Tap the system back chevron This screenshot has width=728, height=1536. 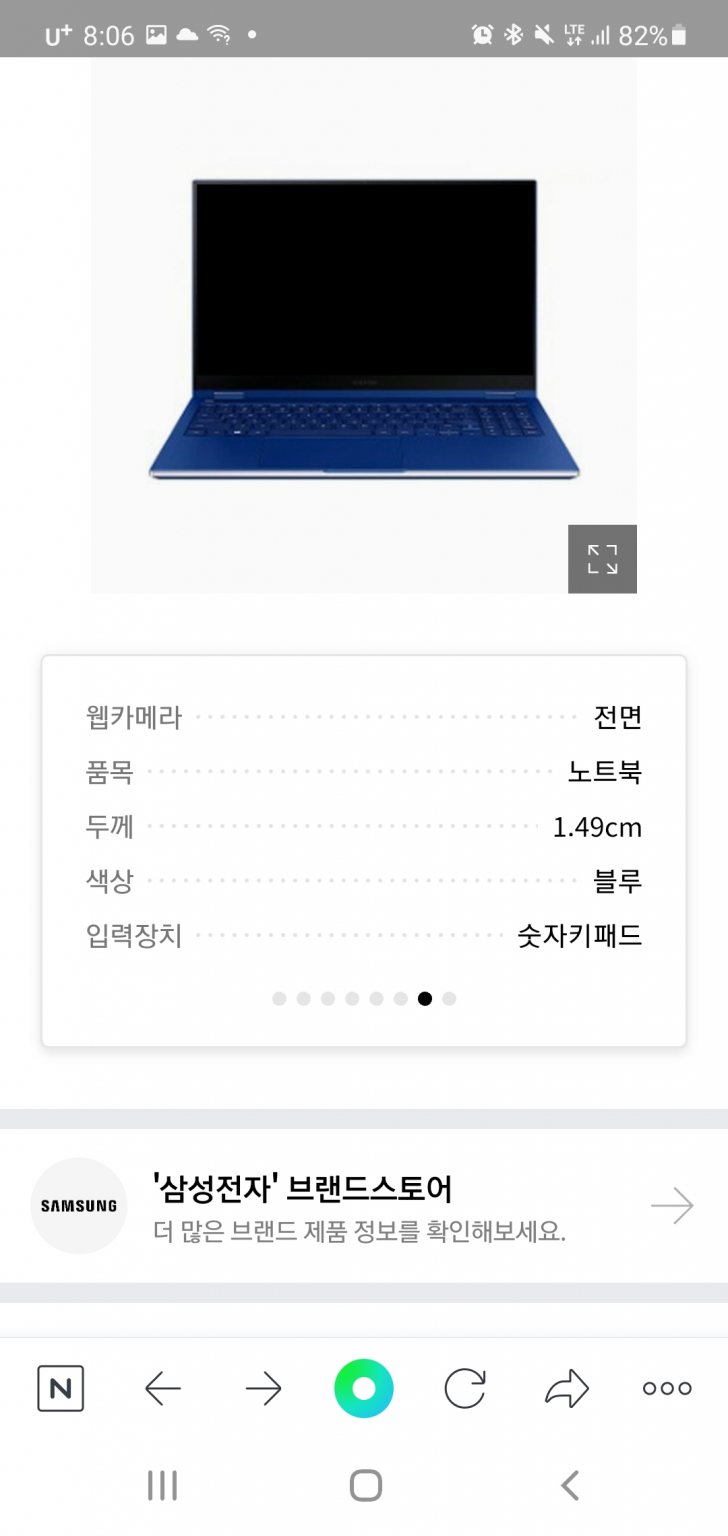(x=570, y=1486)
